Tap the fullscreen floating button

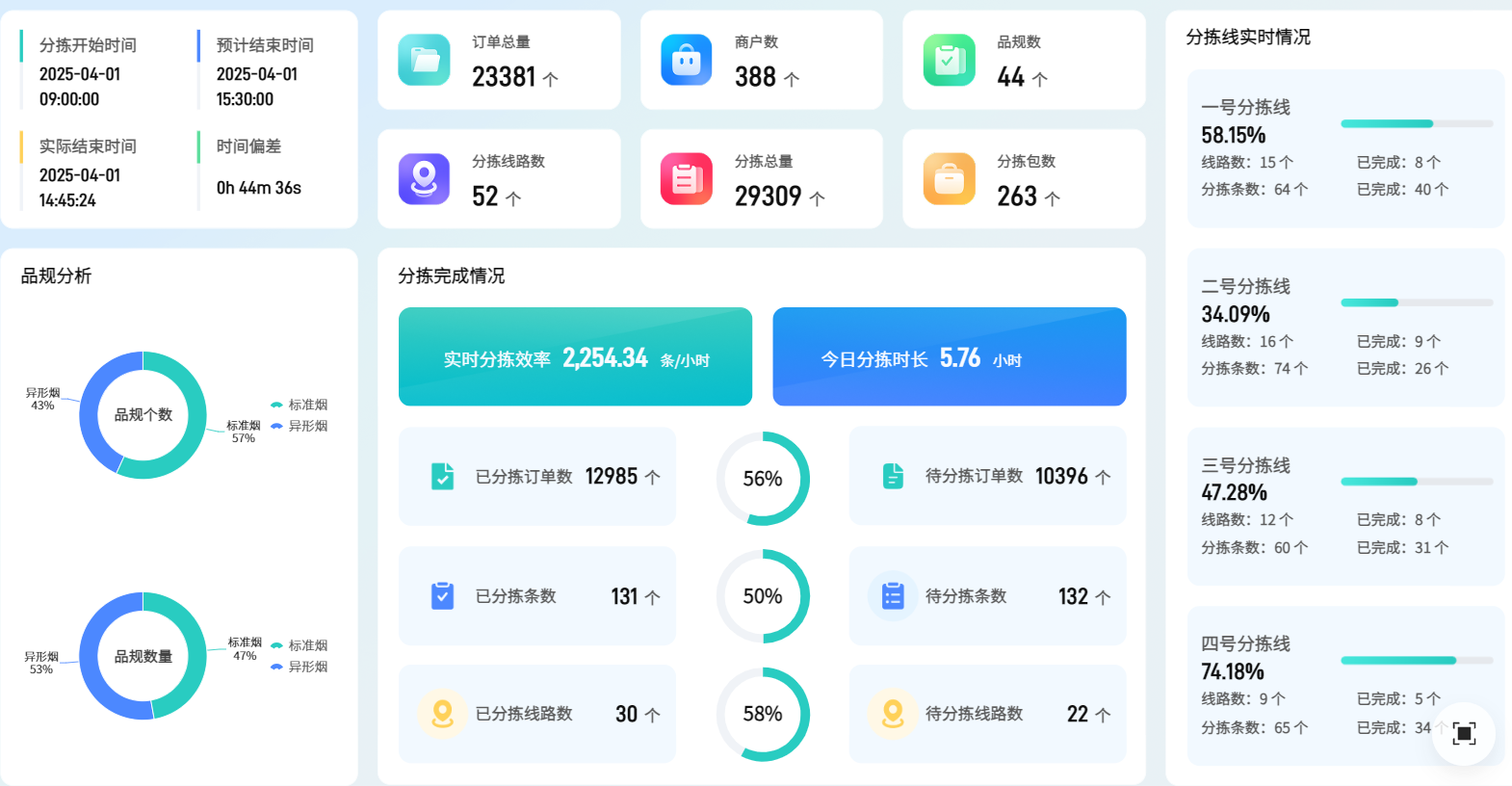tap(1464, 734)
